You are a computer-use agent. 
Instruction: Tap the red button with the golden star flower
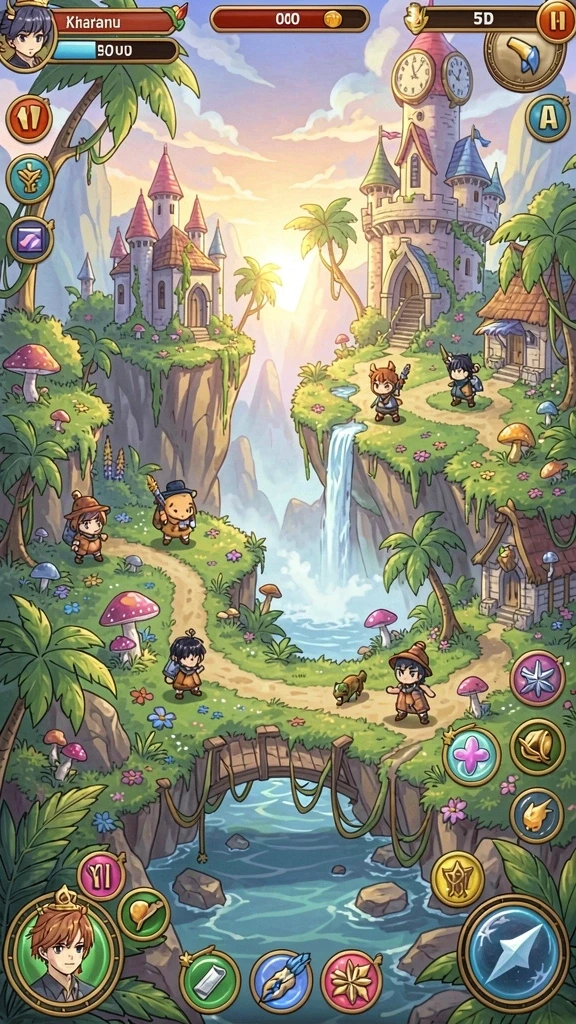[x=351, y=981]
